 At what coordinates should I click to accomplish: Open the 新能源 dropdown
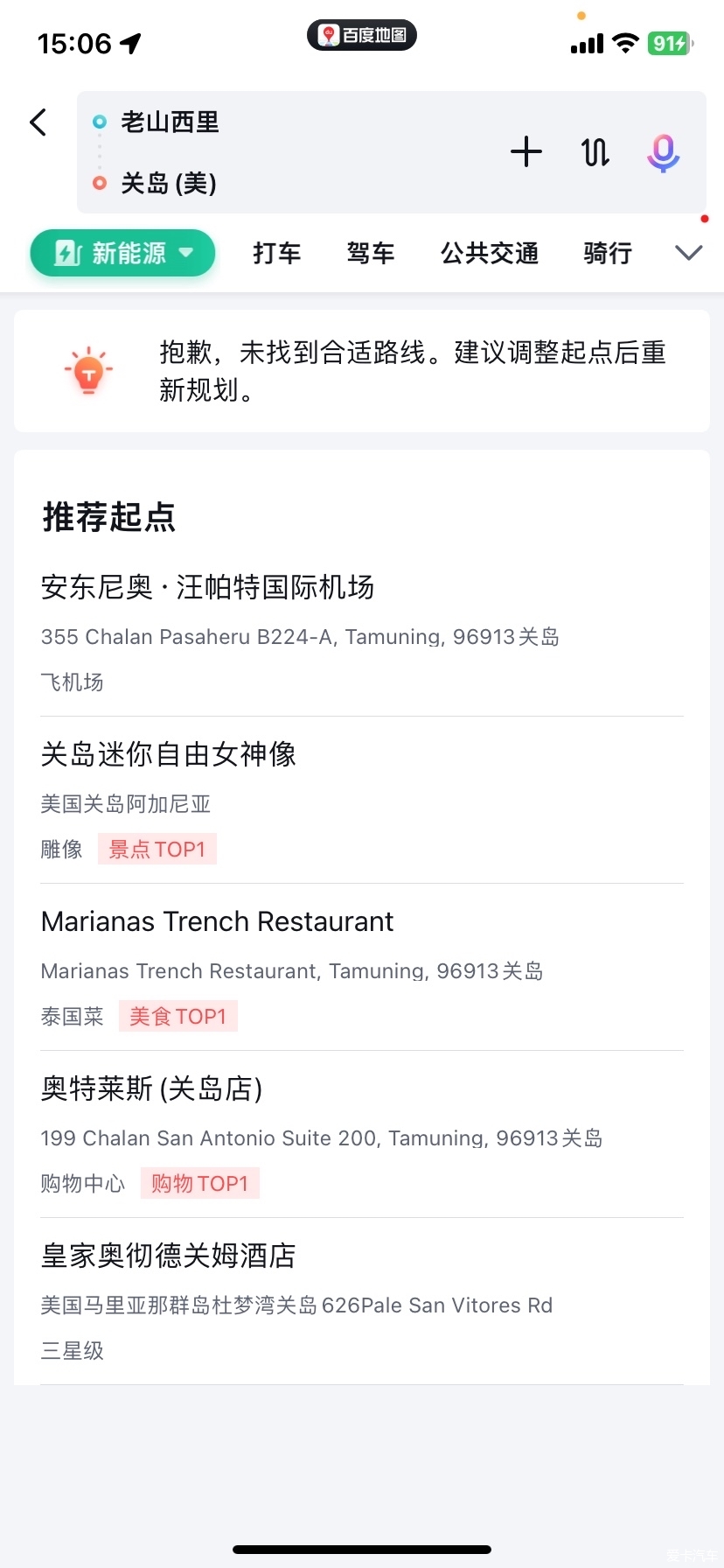(x=122, y=253)
